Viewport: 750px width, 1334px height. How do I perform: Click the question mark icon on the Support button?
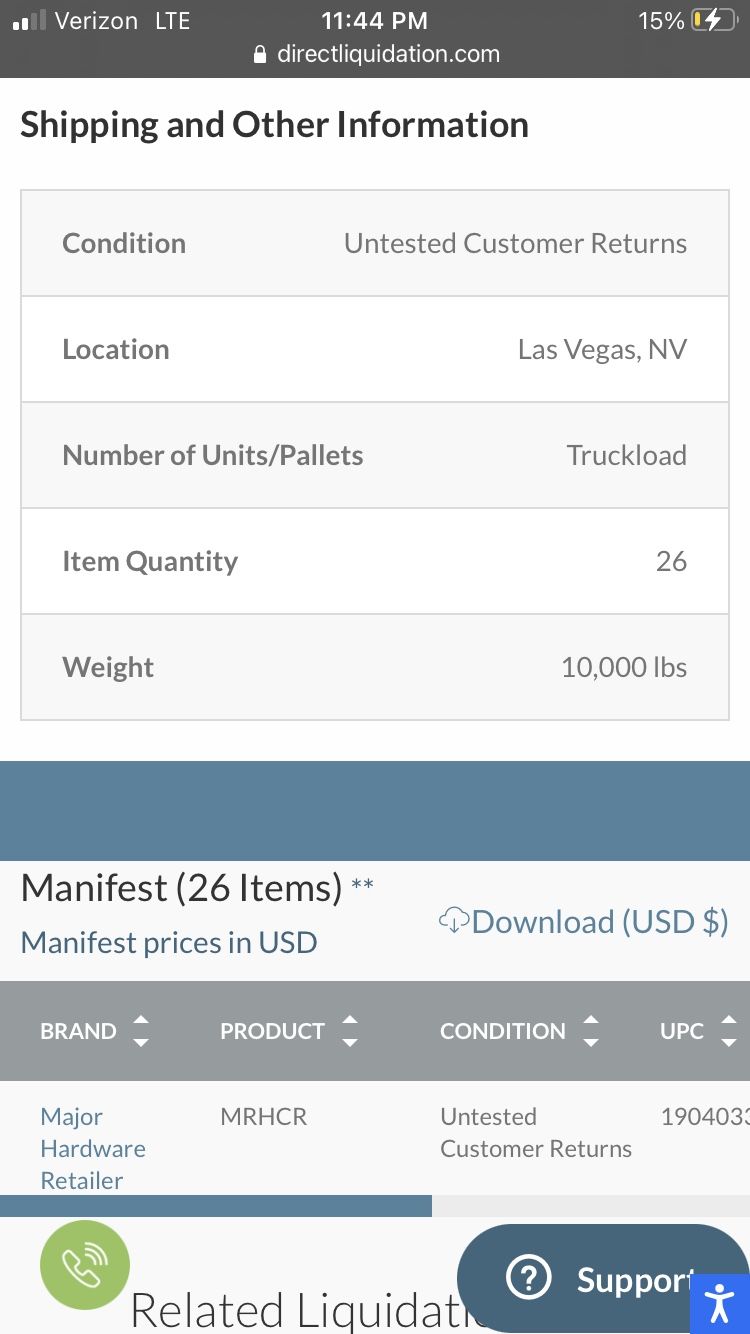527,1278
